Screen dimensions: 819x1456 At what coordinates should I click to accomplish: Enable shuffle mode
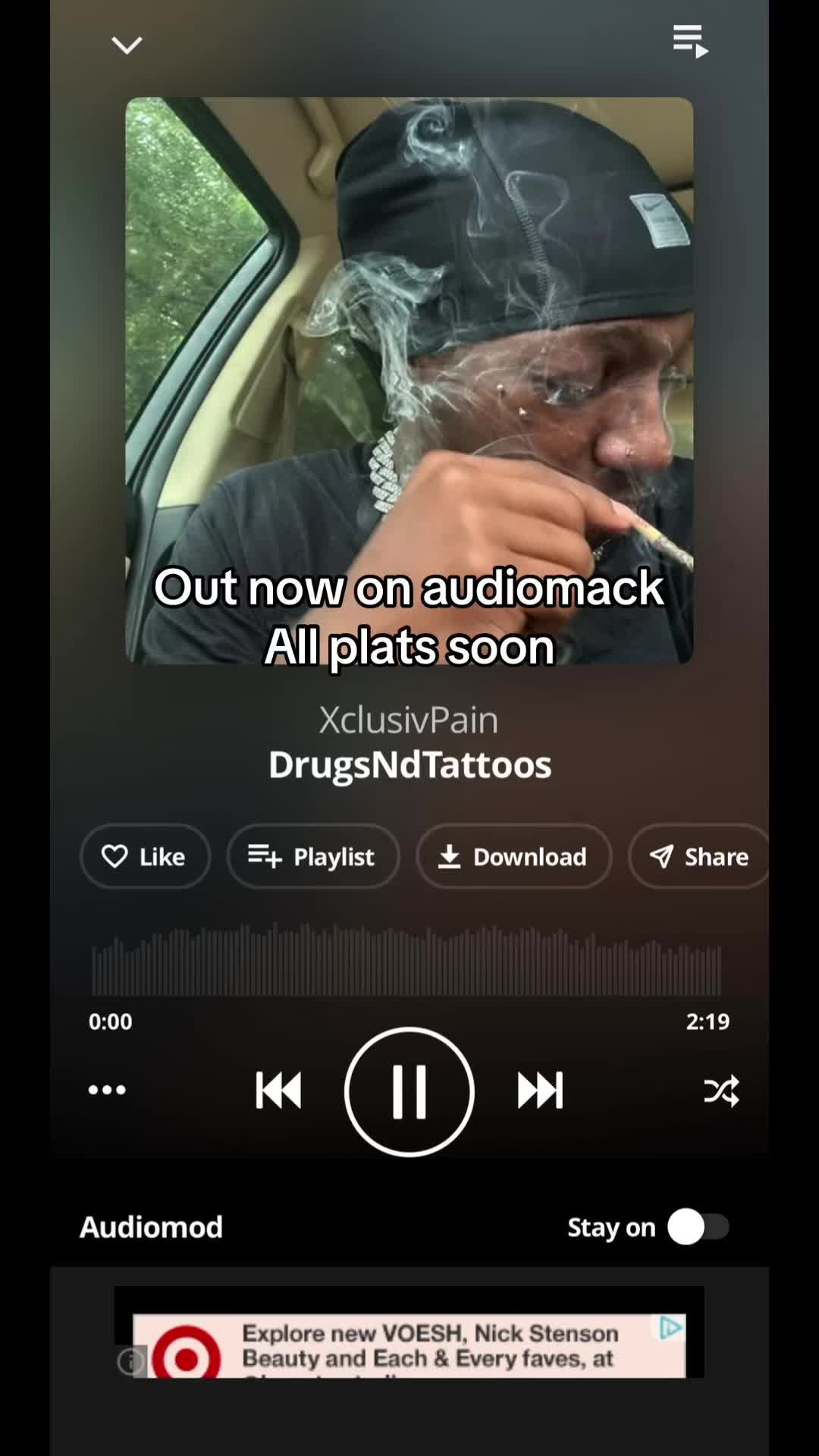coord(721,1091)
